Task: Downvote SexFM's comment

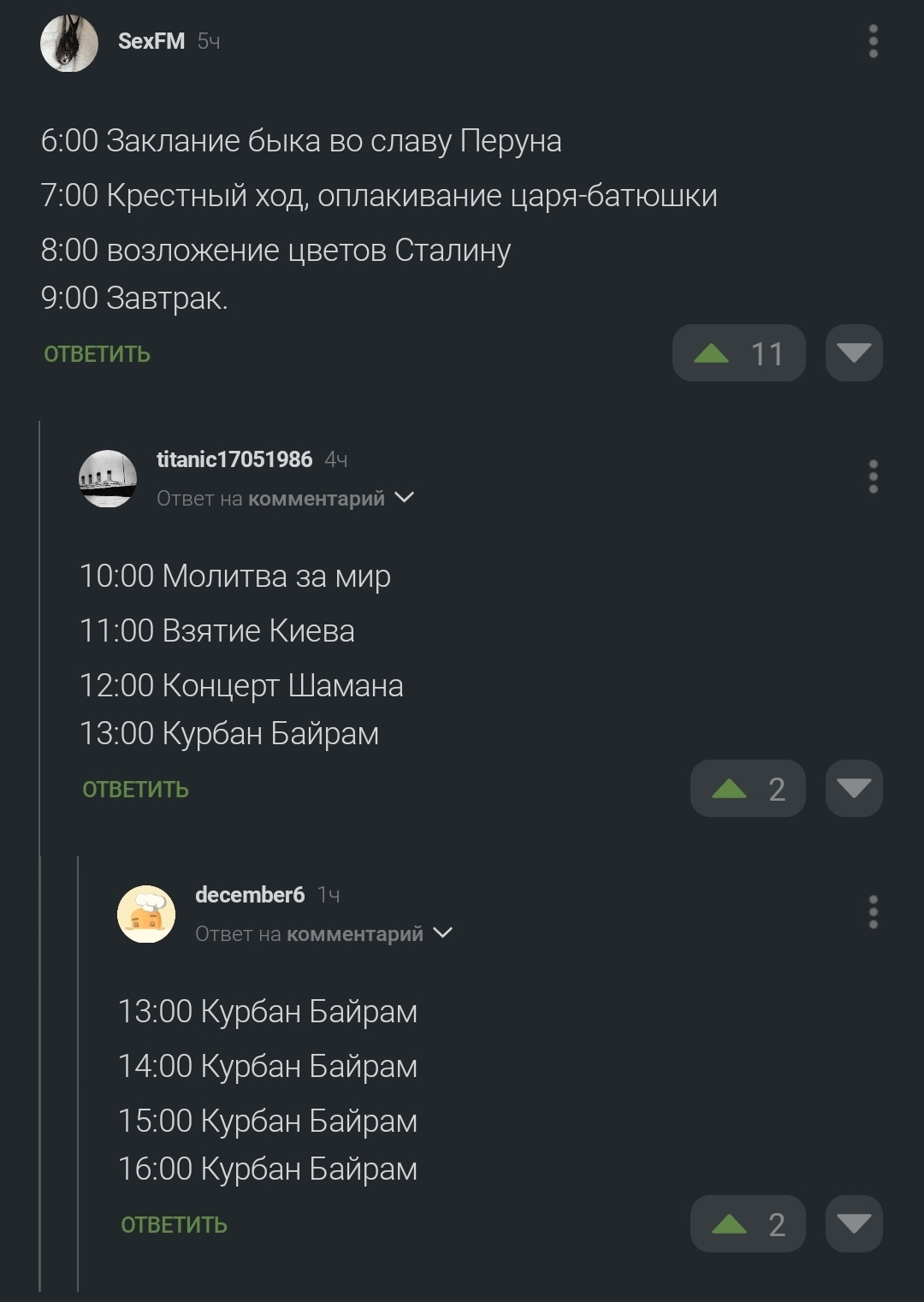Action: 853,353
